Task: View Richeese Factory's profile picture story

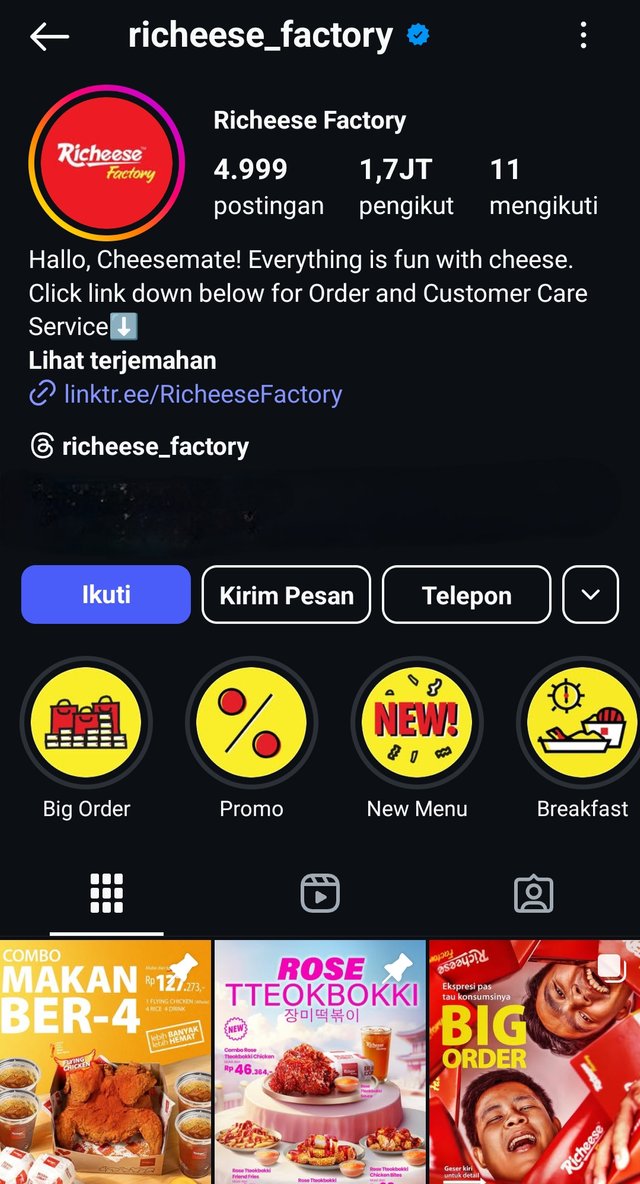Action: coord(107,163)
